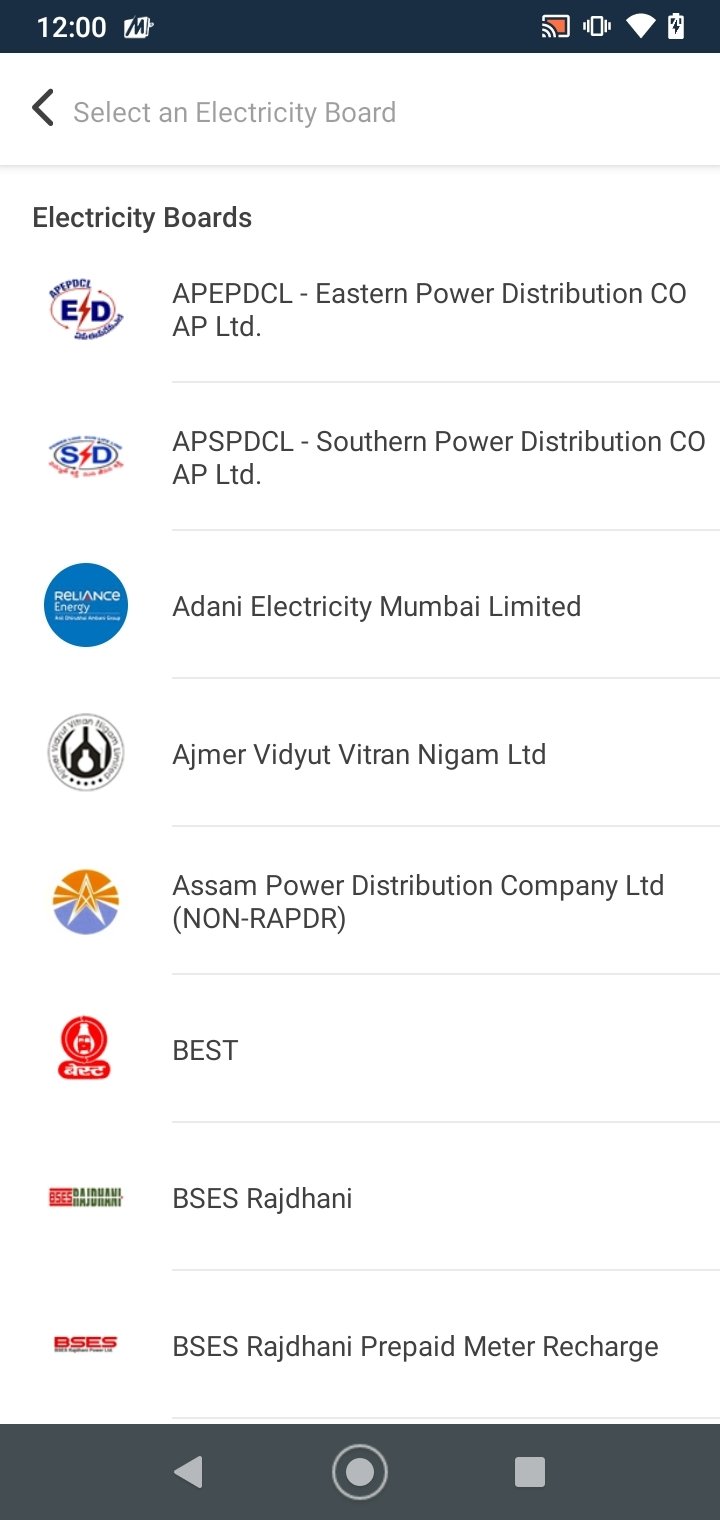
Task: Select APEPDCL Eastern Power Distribution
Action: 360,309
